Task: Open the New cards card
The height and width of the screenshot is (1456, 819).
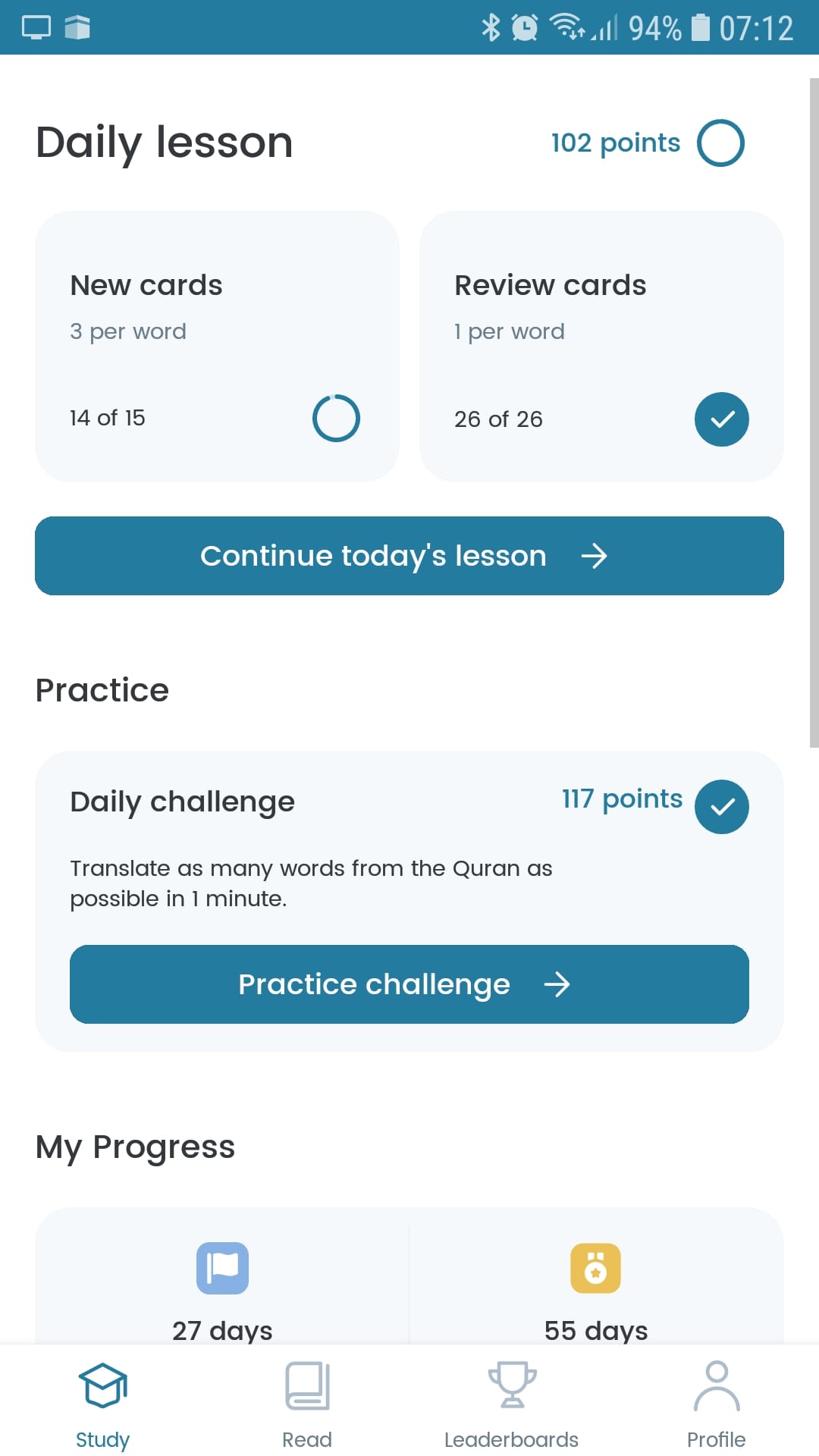Action: (217, 347)
